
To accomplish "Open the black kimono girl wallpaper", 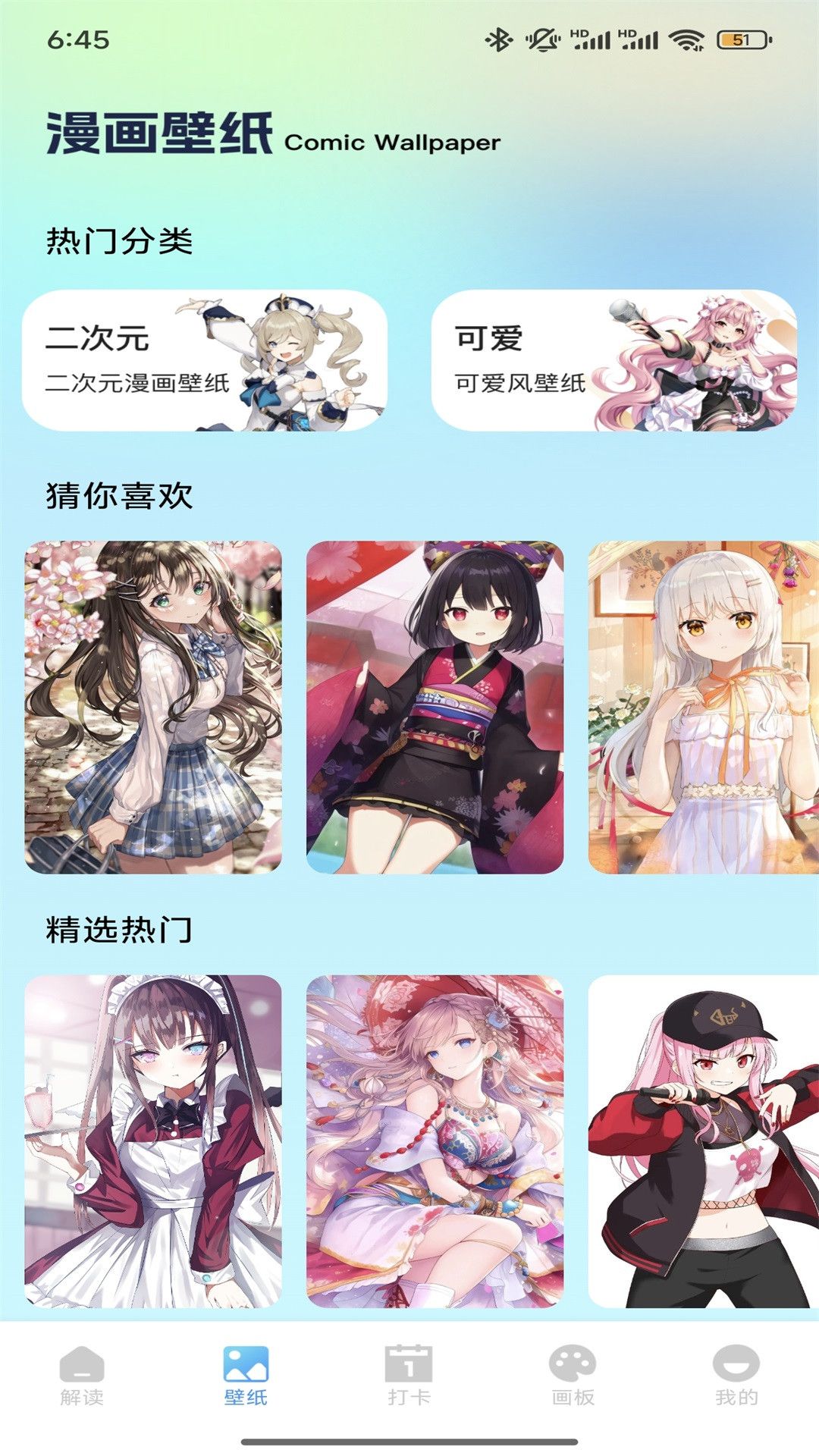I will pos(435,707).
